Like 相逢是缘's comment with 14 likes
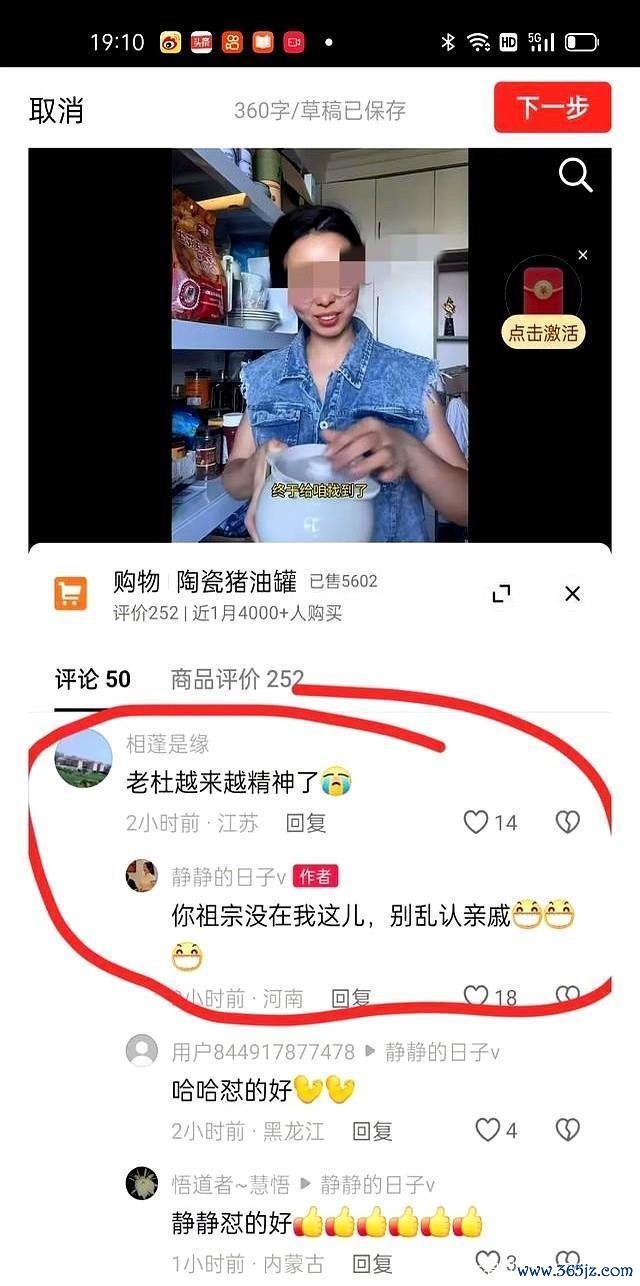This screenshot has width=640, height=1286. 476,823
